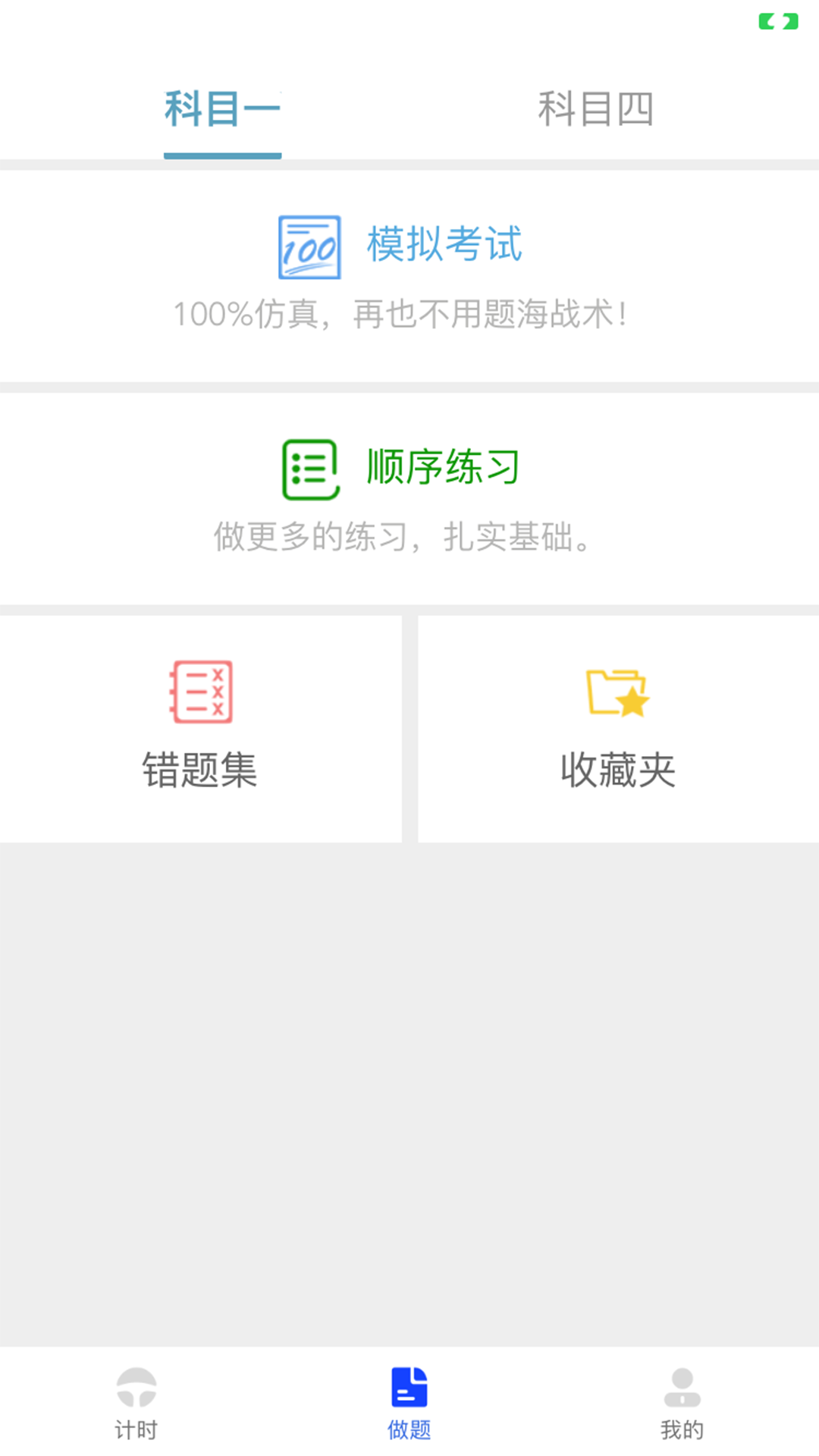The width and height of the screenshot is (819, 1456).
Task: View the 收藏夹 favorites collection
Action: [619, 770]
